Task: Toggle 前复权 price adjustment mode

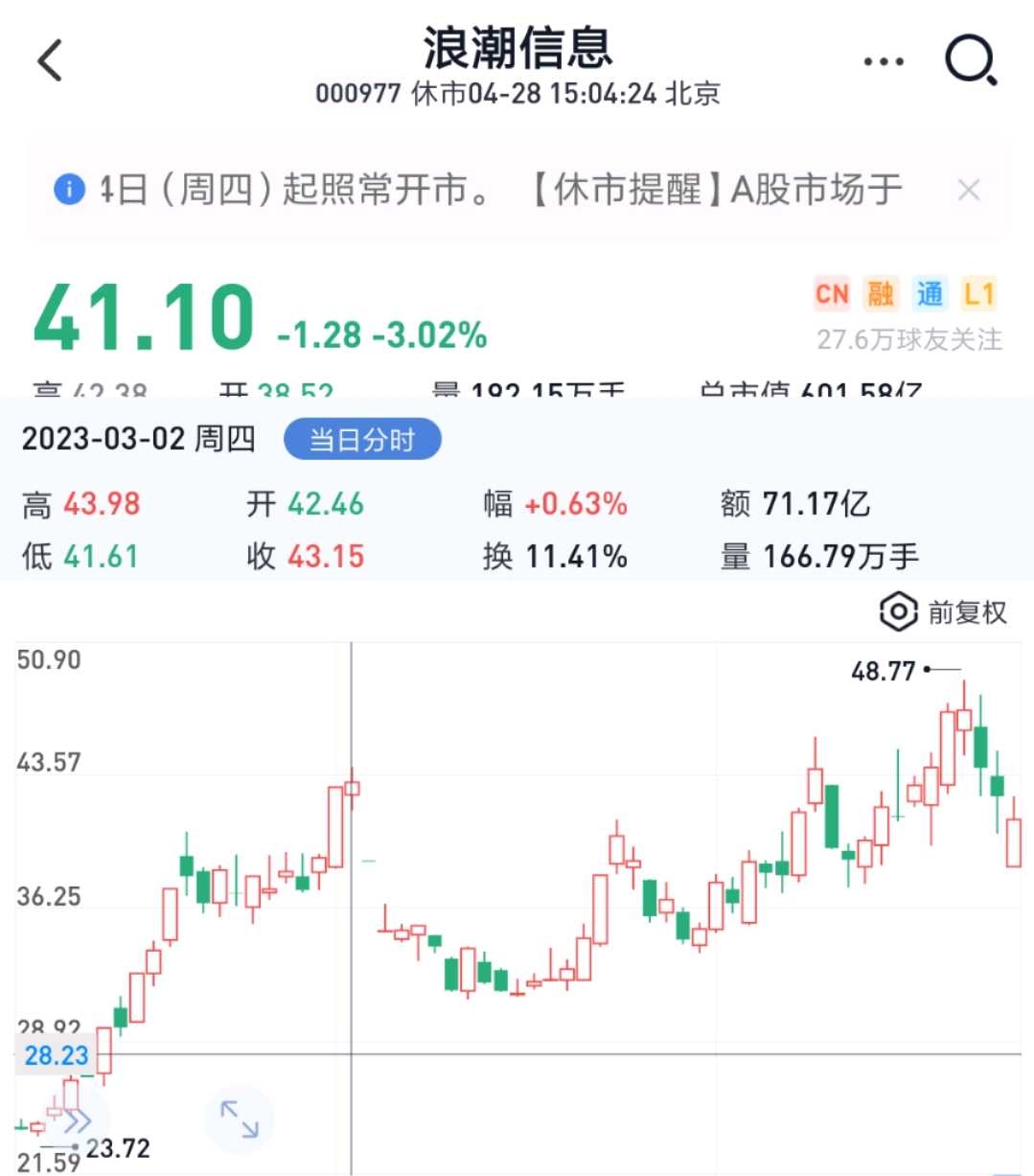Action: (943, 612)
